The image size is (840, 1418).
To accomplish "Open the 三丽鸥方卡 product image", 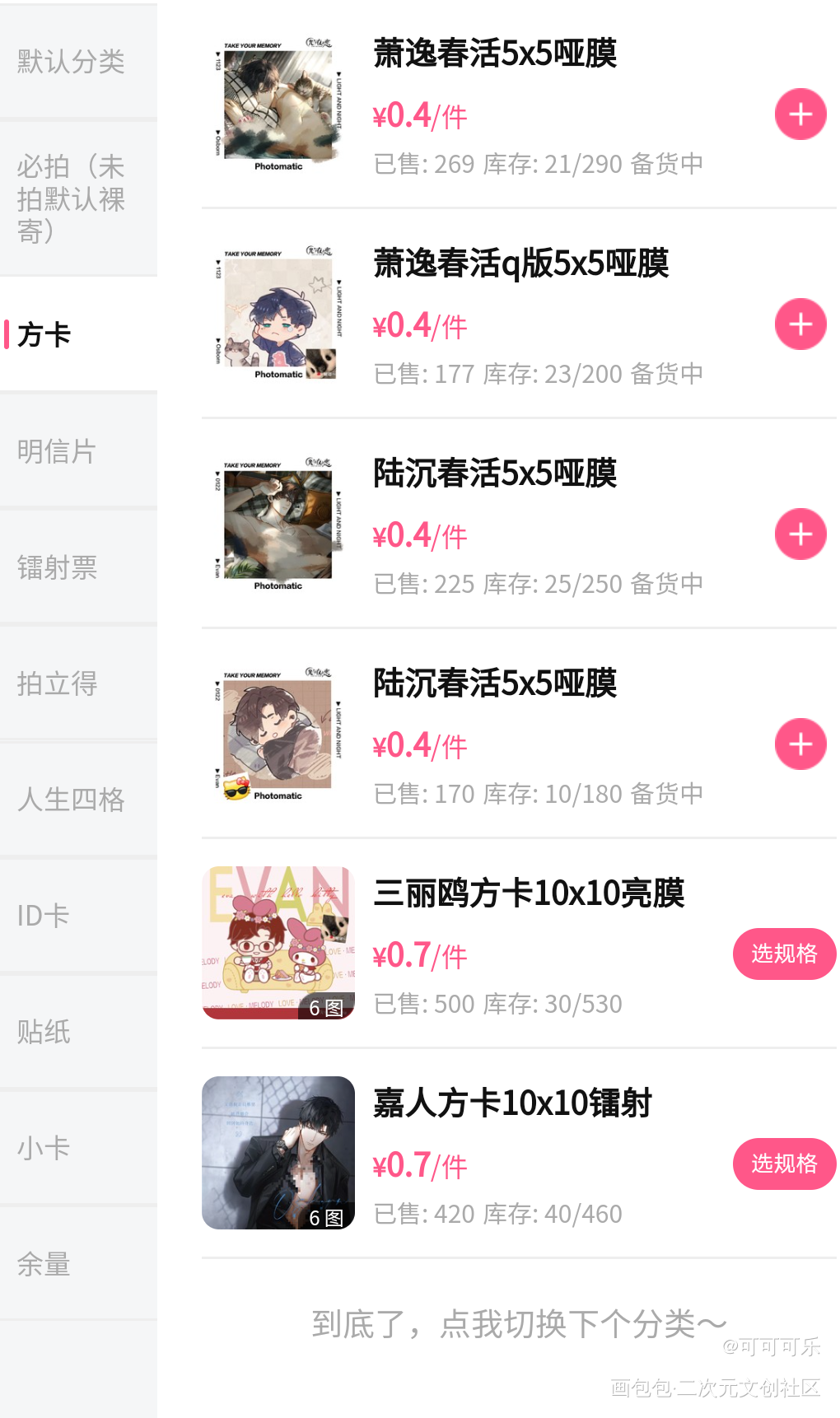I will click(x=278, y=942).
